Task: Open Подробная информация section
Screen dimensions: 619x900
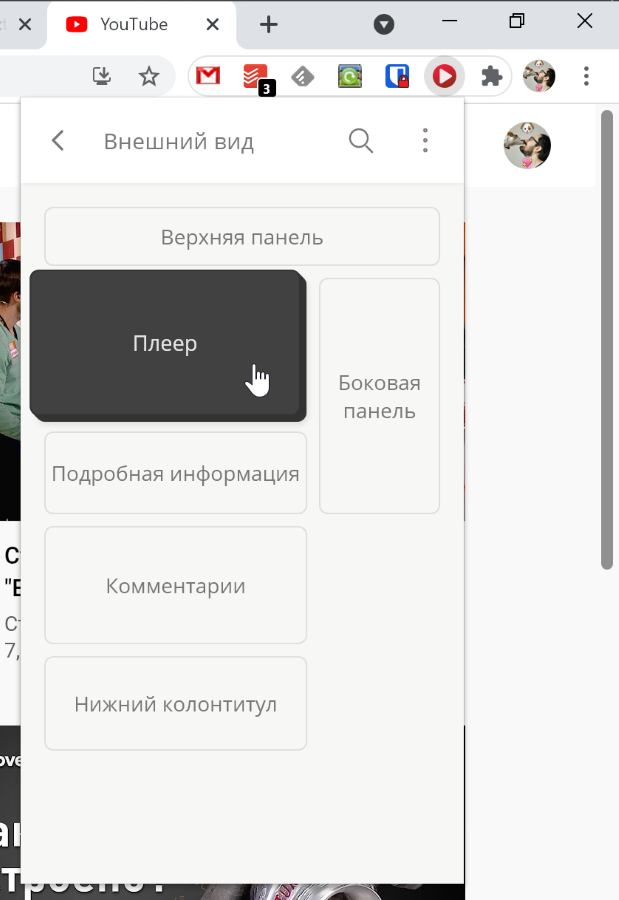Action: pos(176,473)
